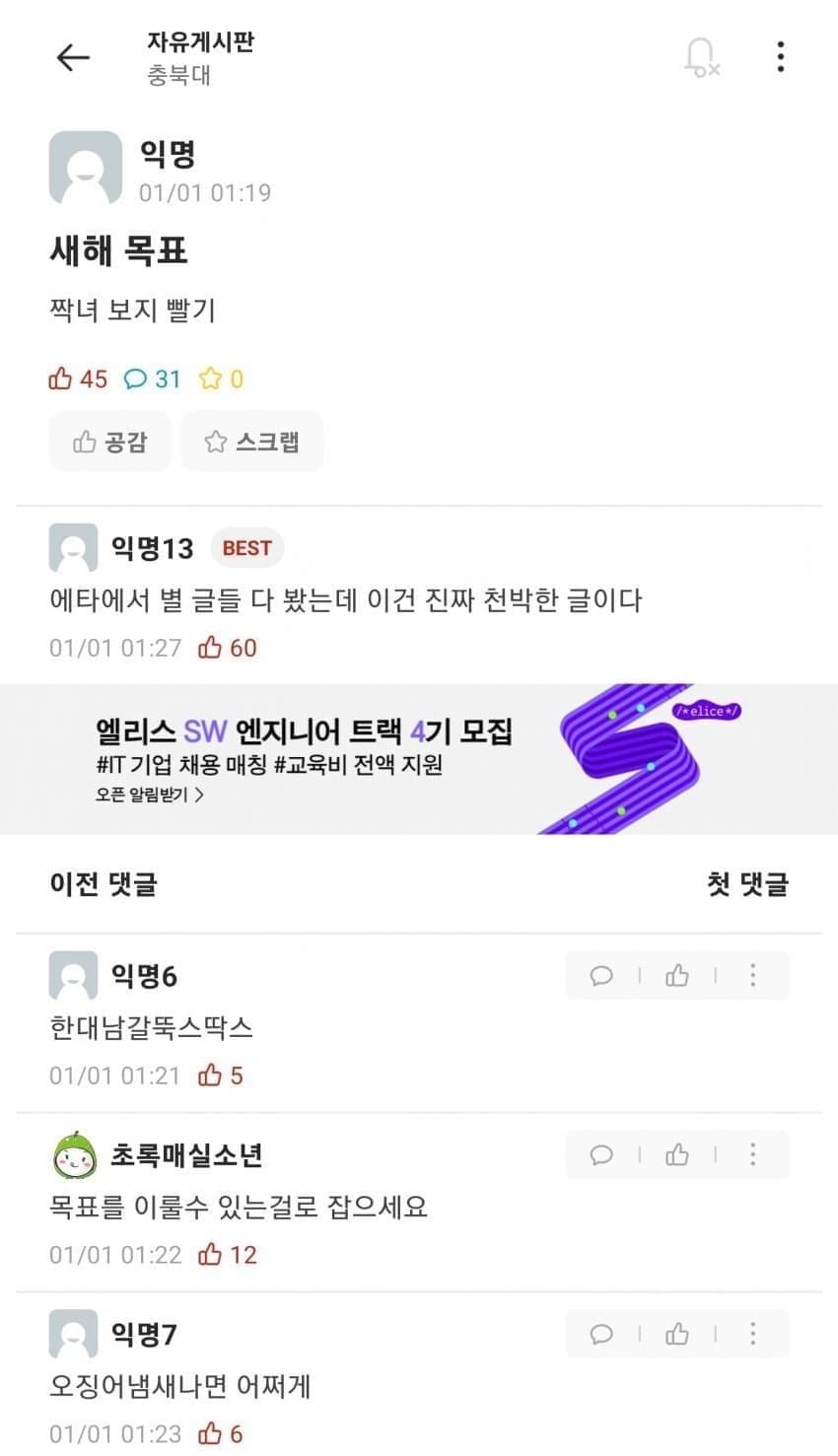Screen dimensions: 838x1456
Task: Load earlier comments via 이전 댓글
Action: coord(104,884)
